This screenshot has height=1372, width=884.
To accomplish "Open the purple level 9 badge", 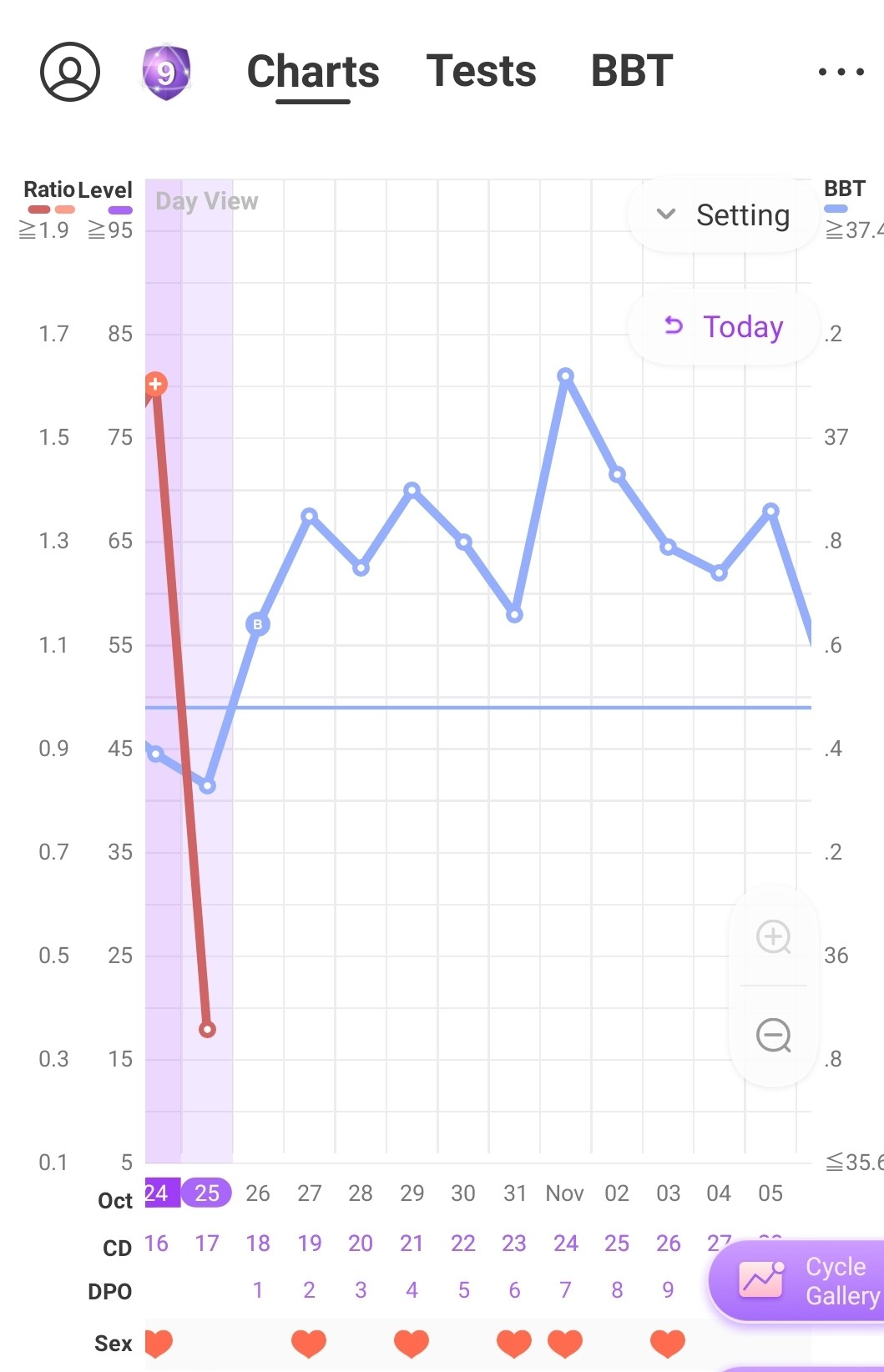I will [x=166, y=73].
